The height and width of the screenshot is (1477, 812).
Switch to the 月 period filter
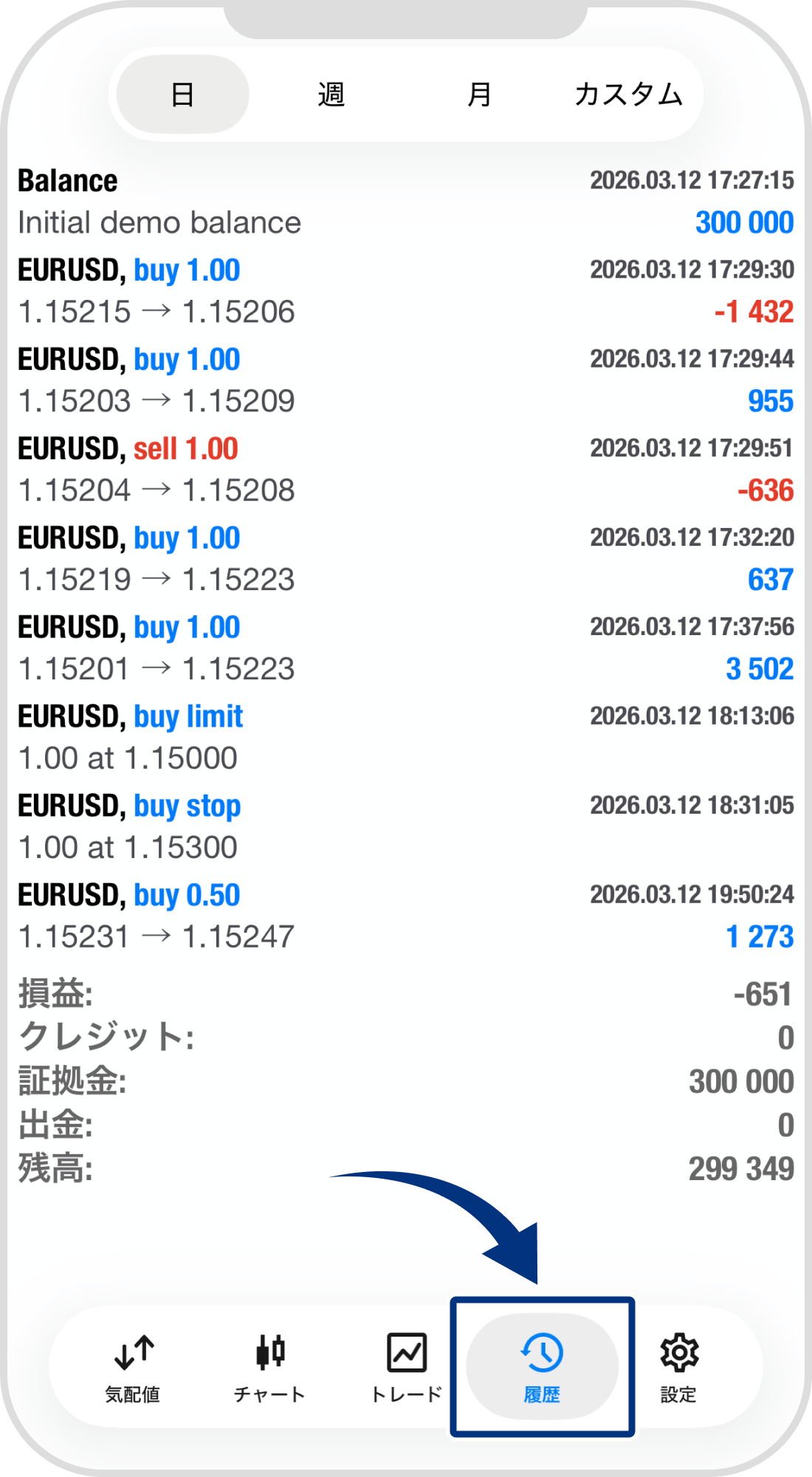[479, 95]
